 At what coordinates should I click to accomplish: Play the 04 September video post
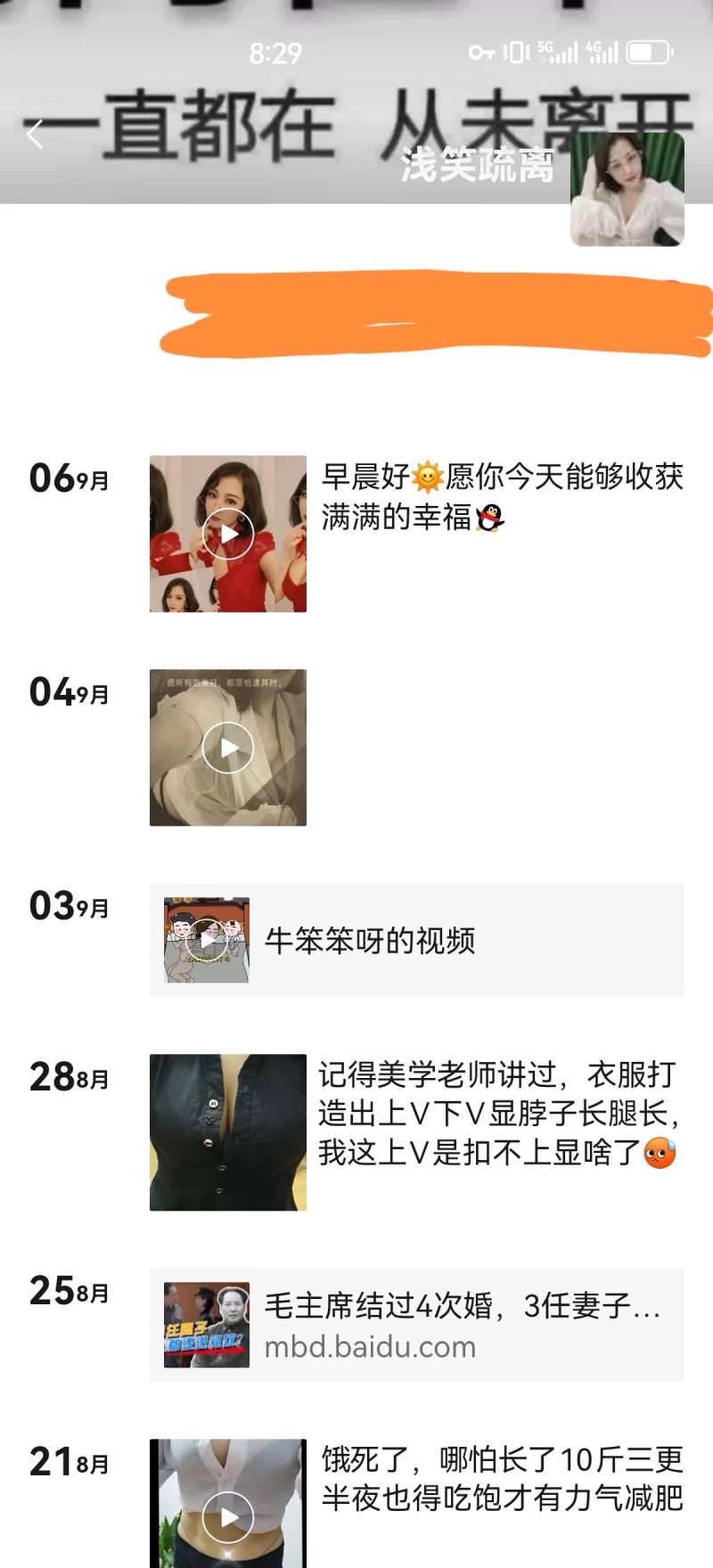[x=228, y=747]
